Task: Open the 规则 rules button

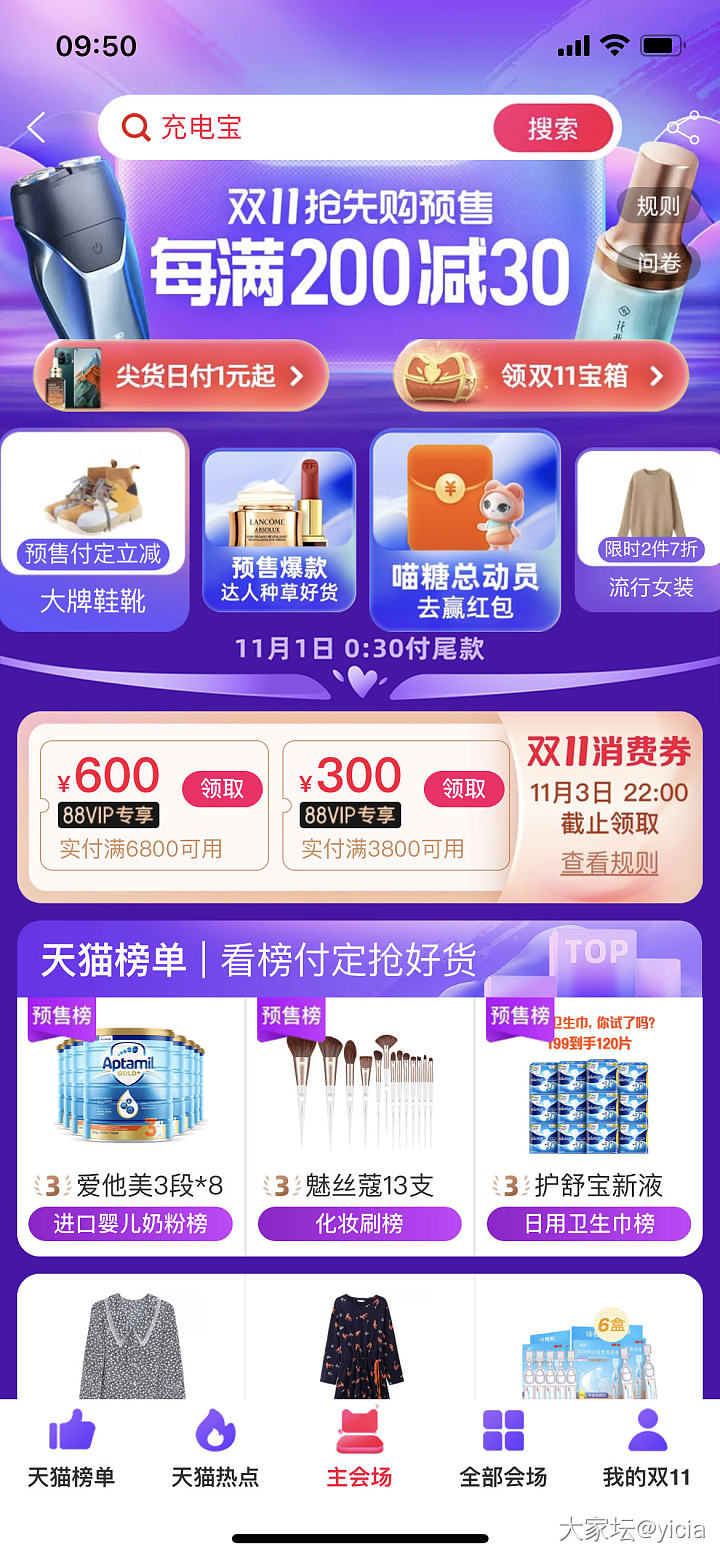Action: click(657, 206)
